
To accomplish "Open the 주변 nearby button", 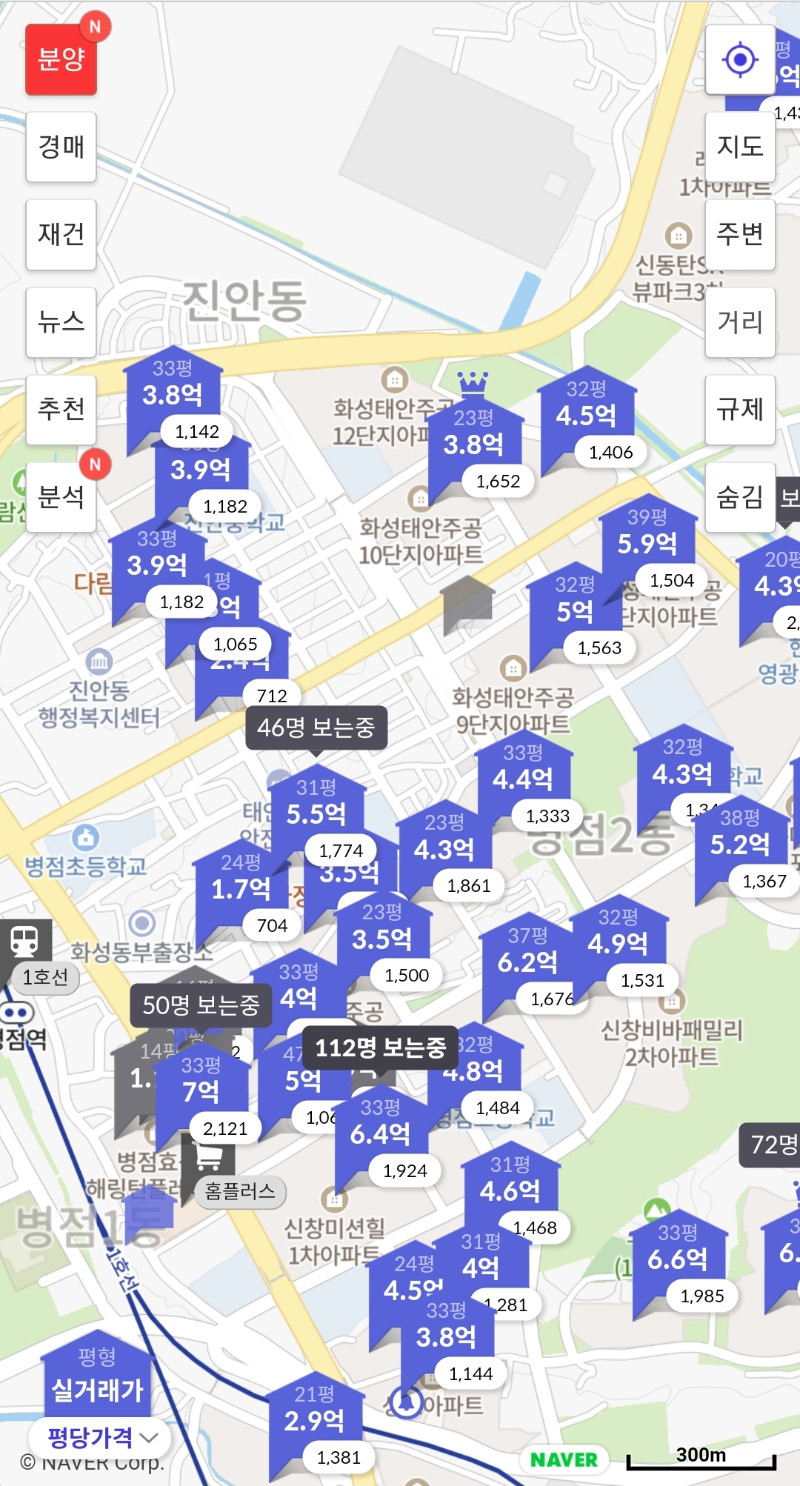I will (740, 234).
